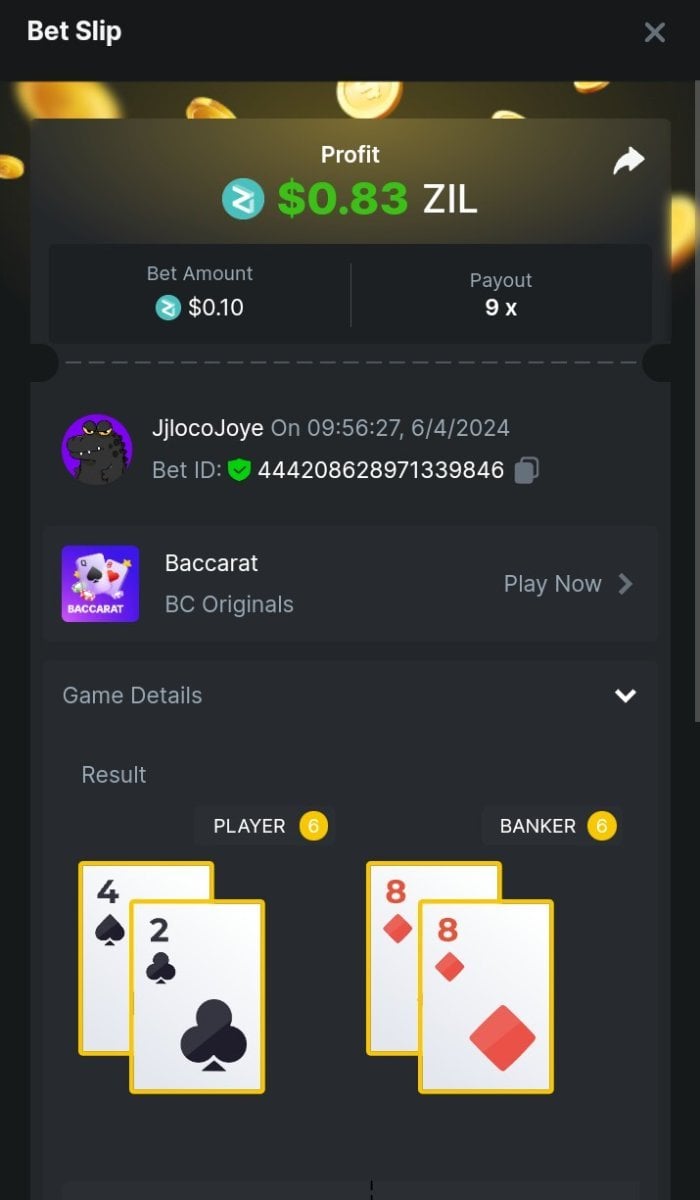The width and height of the screenshot is (700, 1200).
Task: Tap Play Now for Baccarat
Action: coord(567,584)
